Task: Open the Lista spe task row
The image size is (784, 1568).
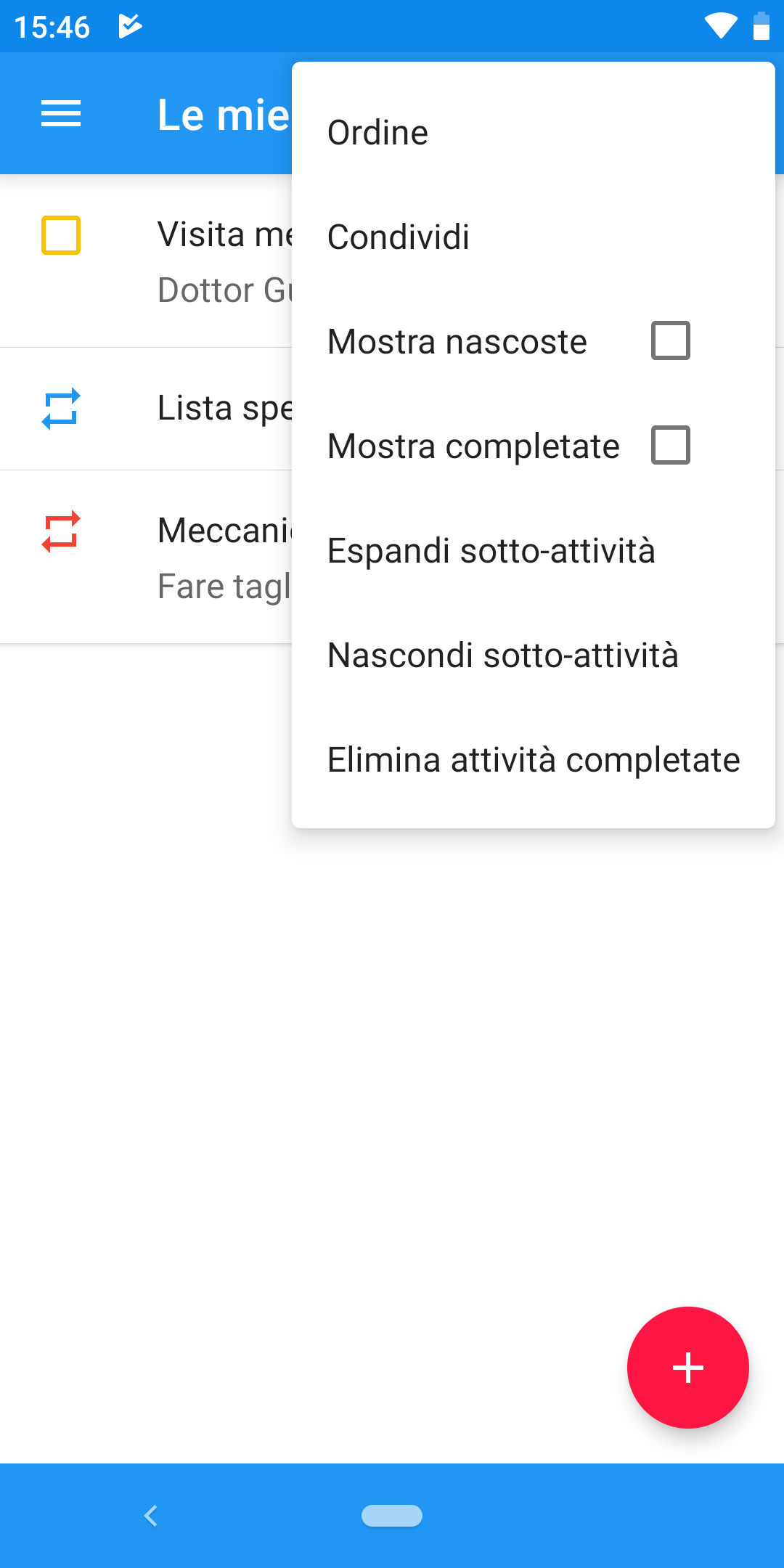Action: coord(146,409)
